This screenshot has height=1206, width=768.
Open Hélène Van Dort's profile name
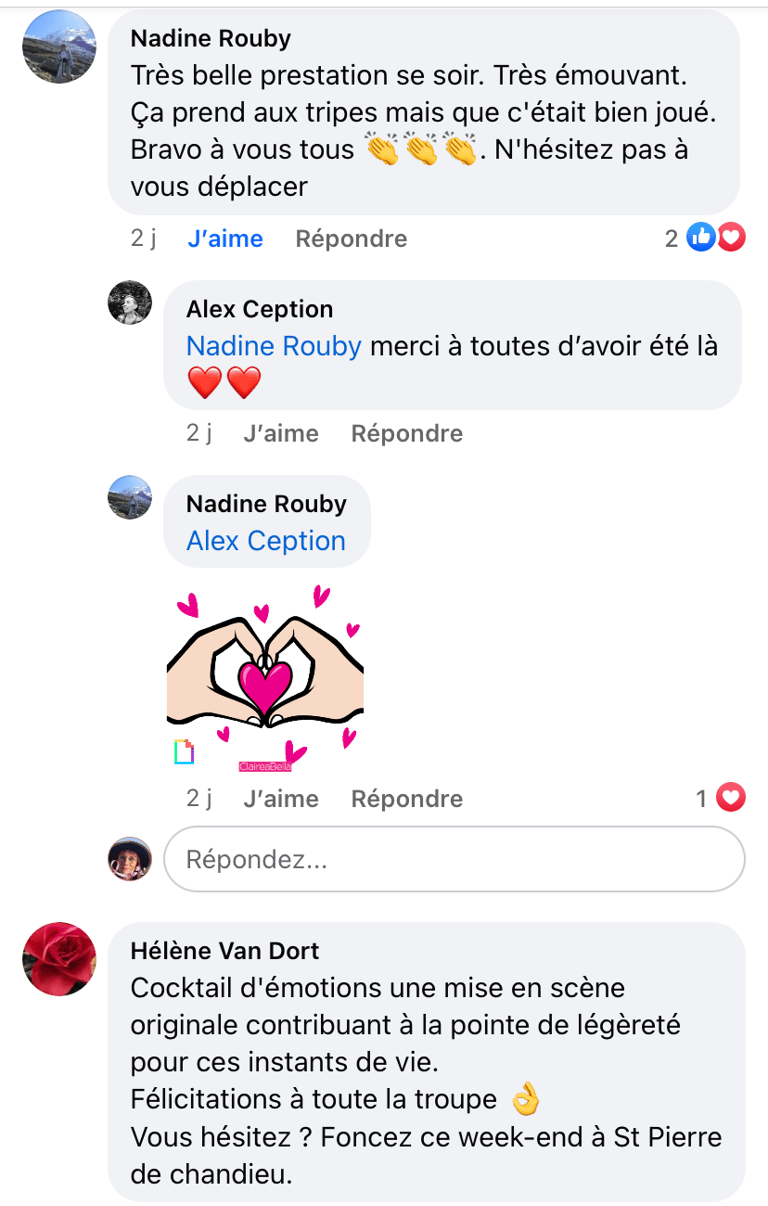[x=225, y=951]
